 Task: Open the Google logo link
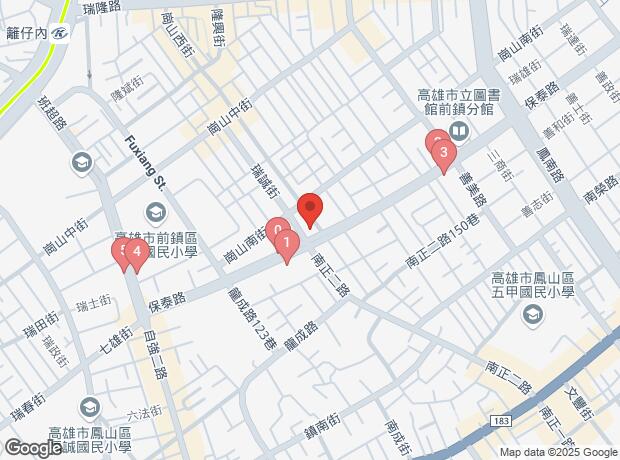pyautogui.click(x=32, y=448)
